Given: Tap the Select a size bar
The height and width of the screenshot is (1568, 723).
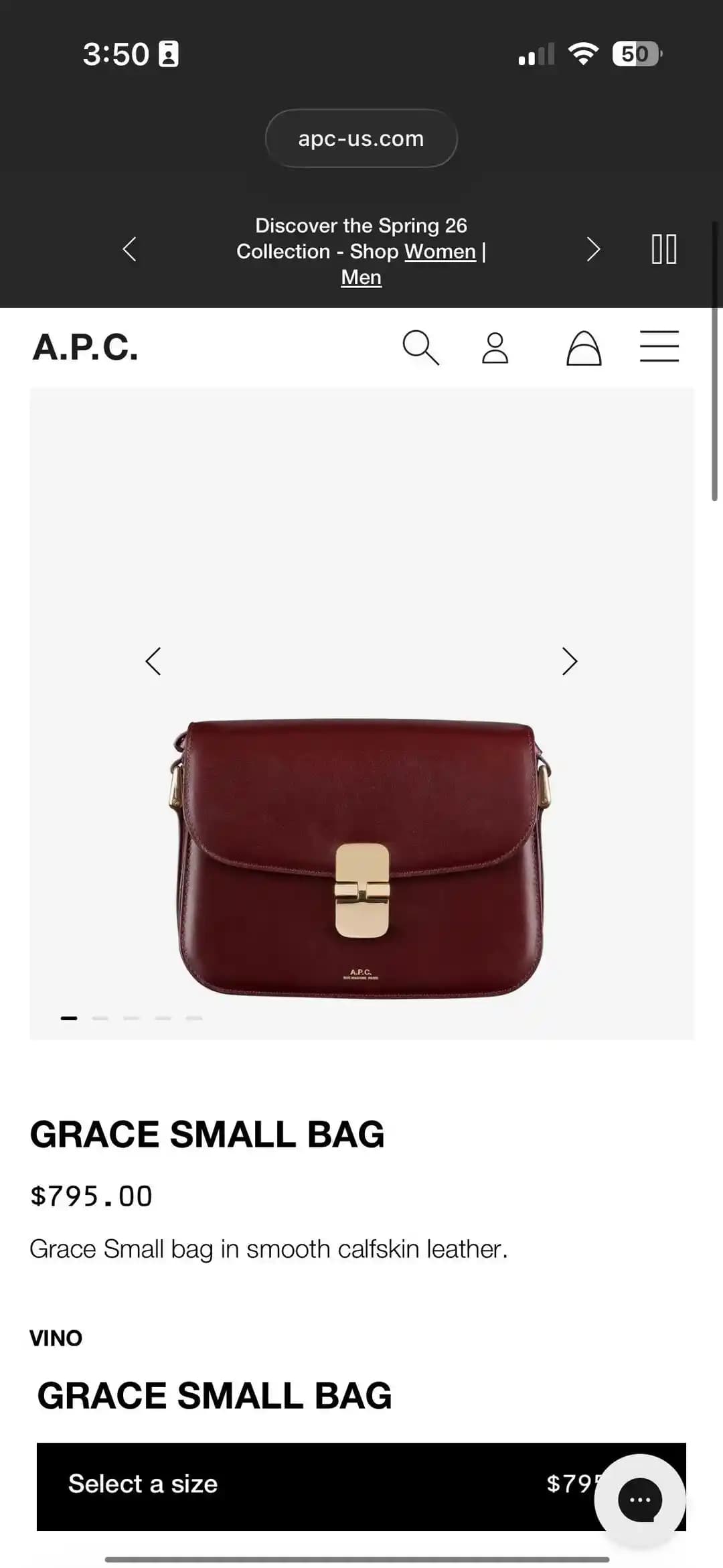Looking at the screenshot, I should (x=268, y=1484).
